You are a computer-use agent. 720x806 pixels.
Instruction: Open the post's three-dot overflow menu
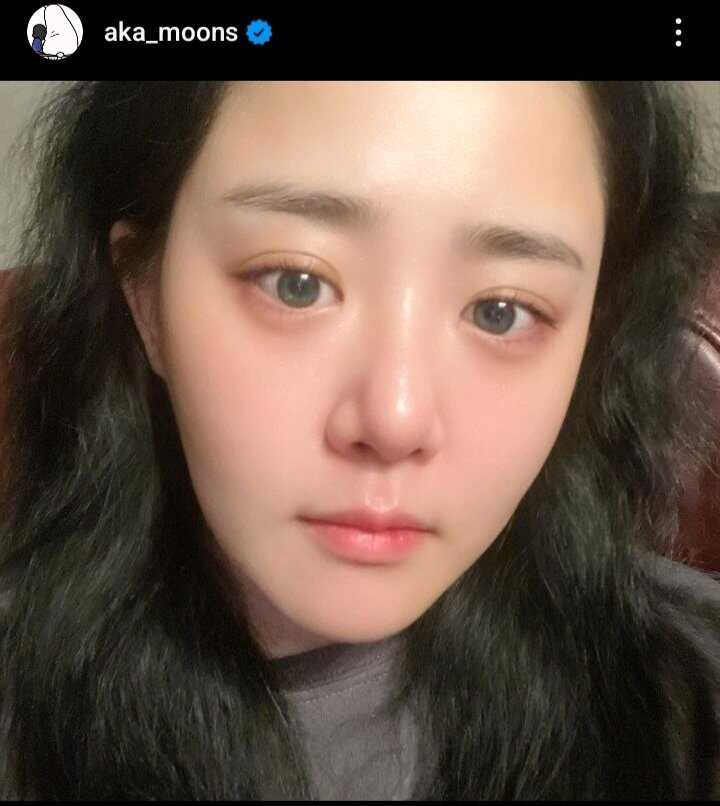click(678, 33)
